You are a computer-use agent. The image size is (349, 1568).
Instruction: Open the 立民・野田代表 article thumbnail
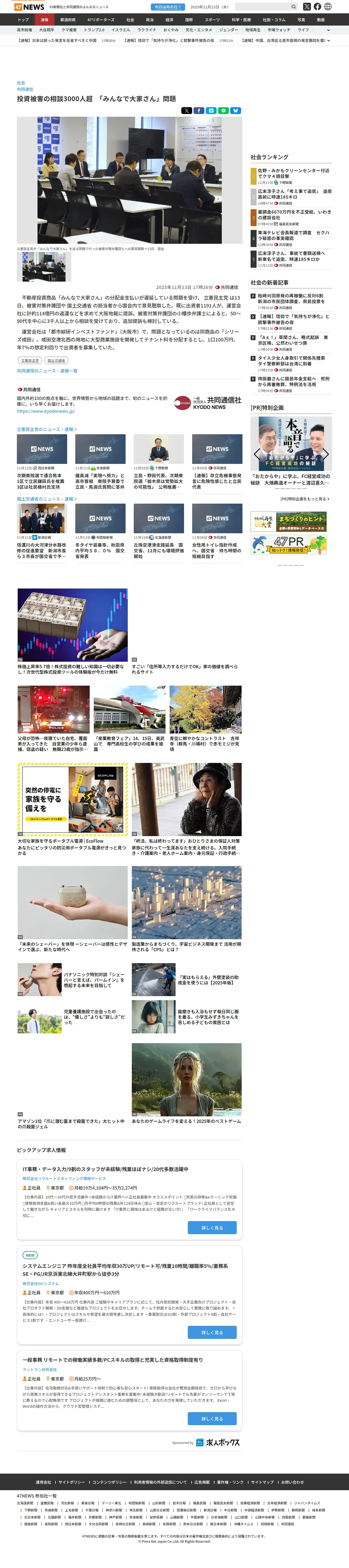tap(159, 449)
